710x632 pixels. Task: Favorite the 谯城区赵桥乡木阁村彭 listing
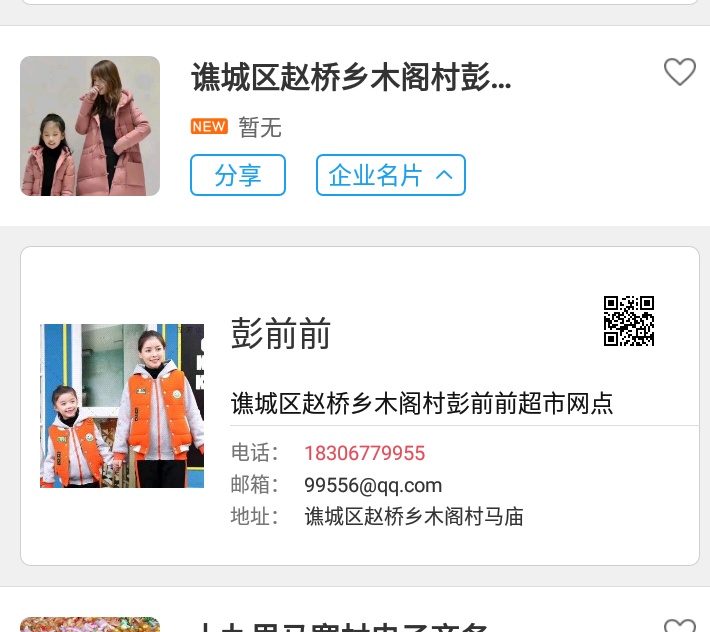(x=679, y=72)
